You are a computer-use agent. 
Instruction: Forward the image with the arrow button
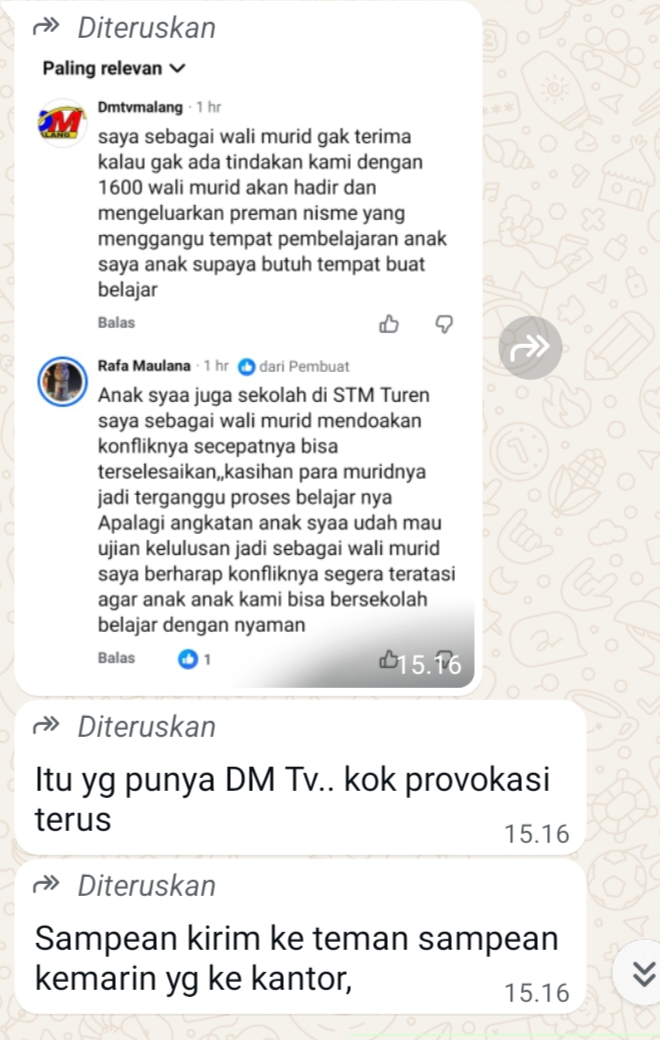pyautogui.click(x=532, y=347)
